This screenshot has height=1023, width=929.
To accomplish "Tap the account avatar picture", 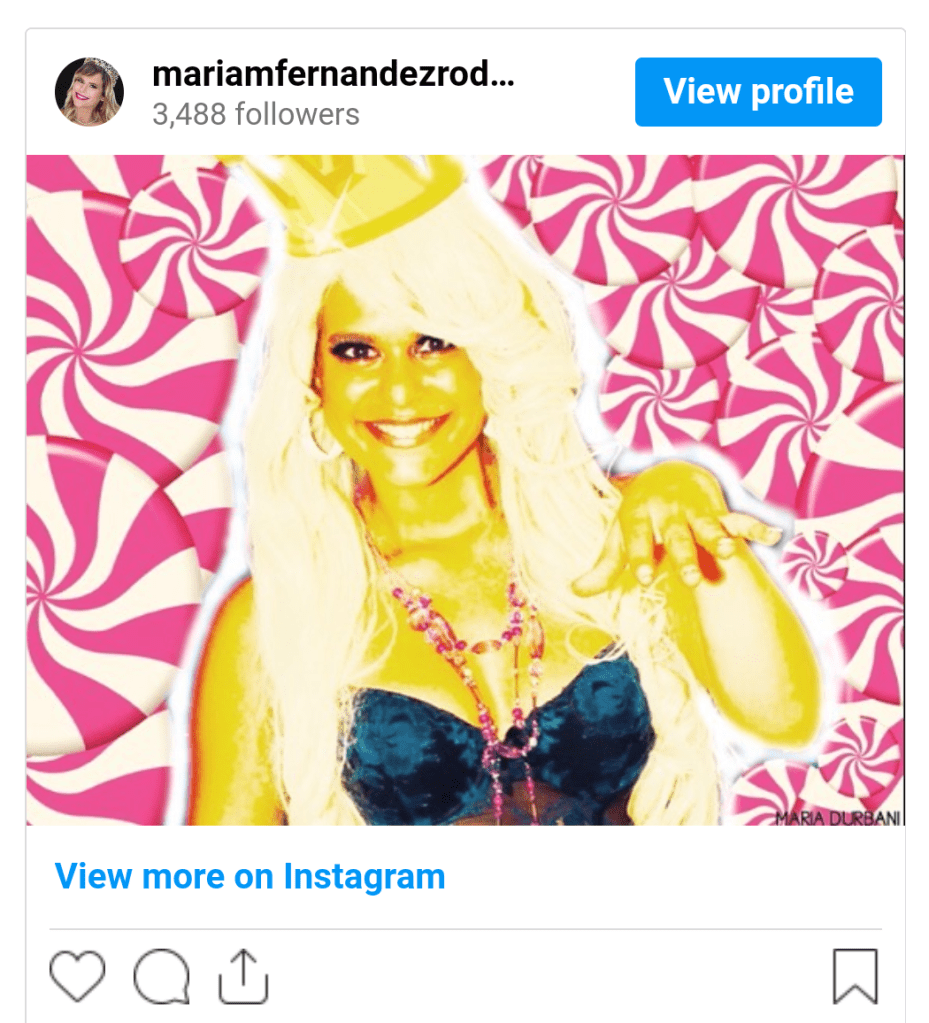I will click(x=89, y=92).
